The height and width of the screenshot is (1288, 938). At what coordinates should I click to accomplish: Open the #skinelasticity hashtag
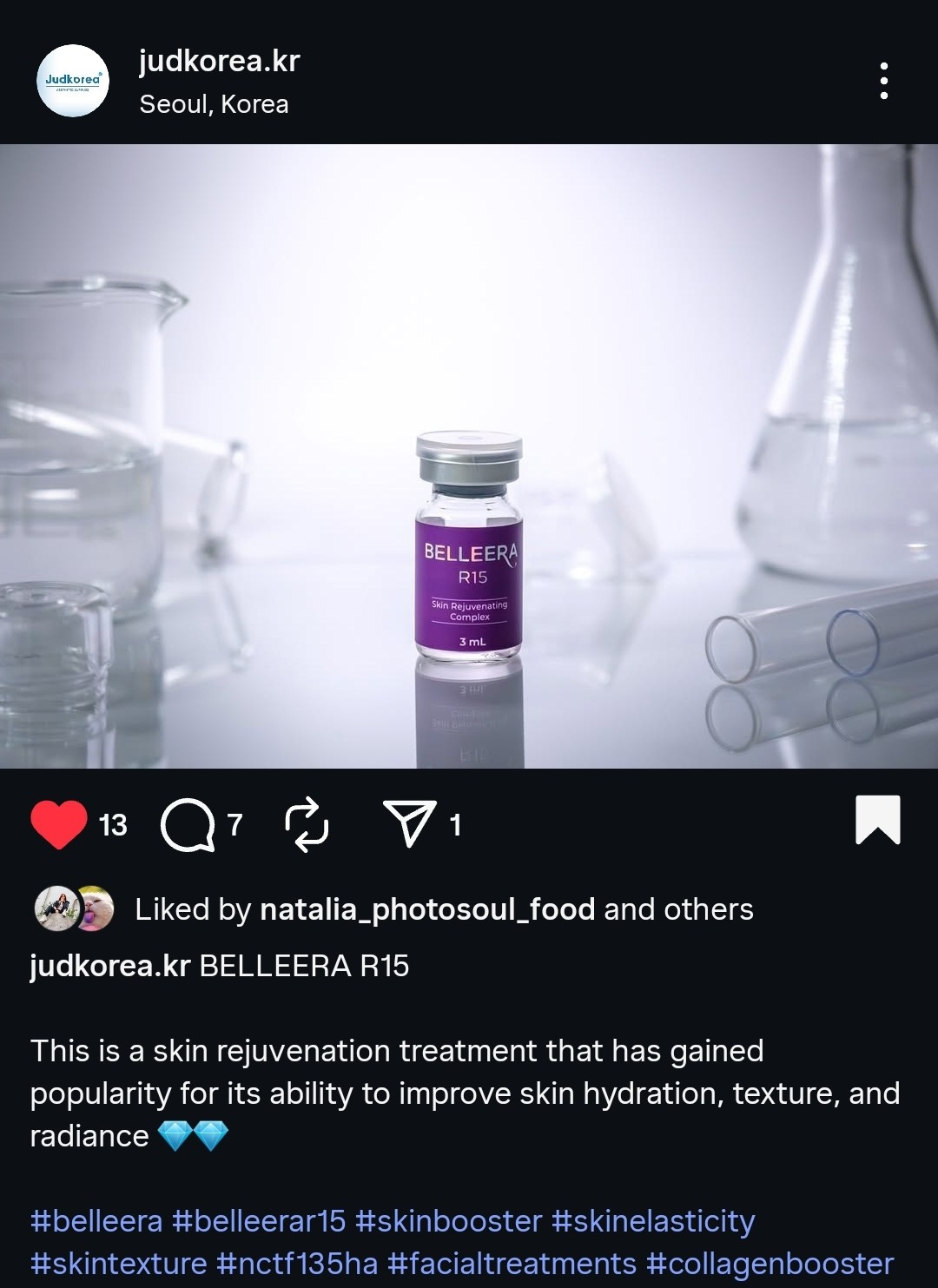click(653, 1221)
